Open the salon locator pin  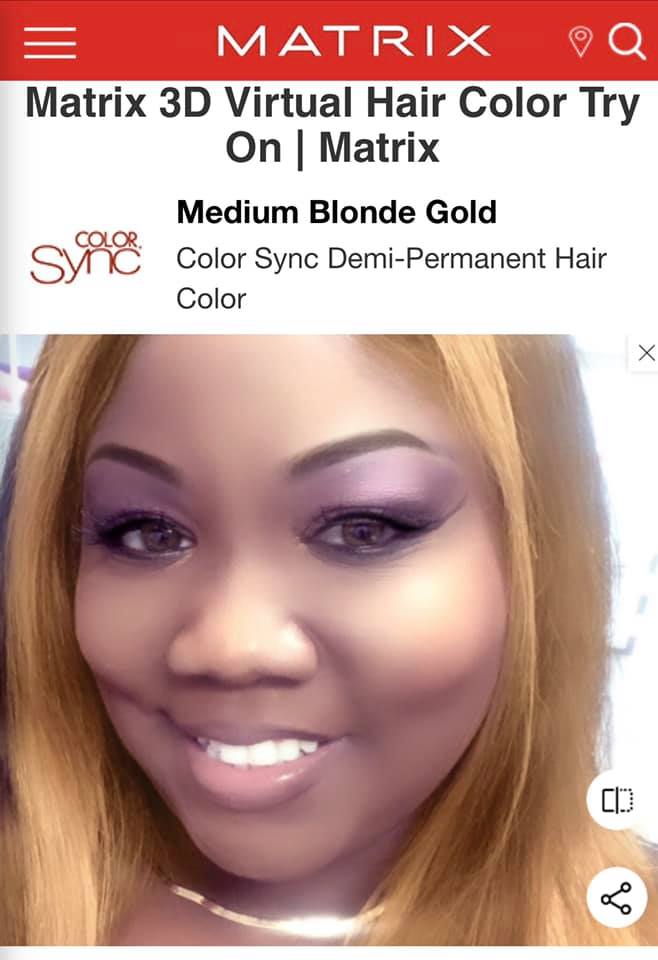[579, 42]
